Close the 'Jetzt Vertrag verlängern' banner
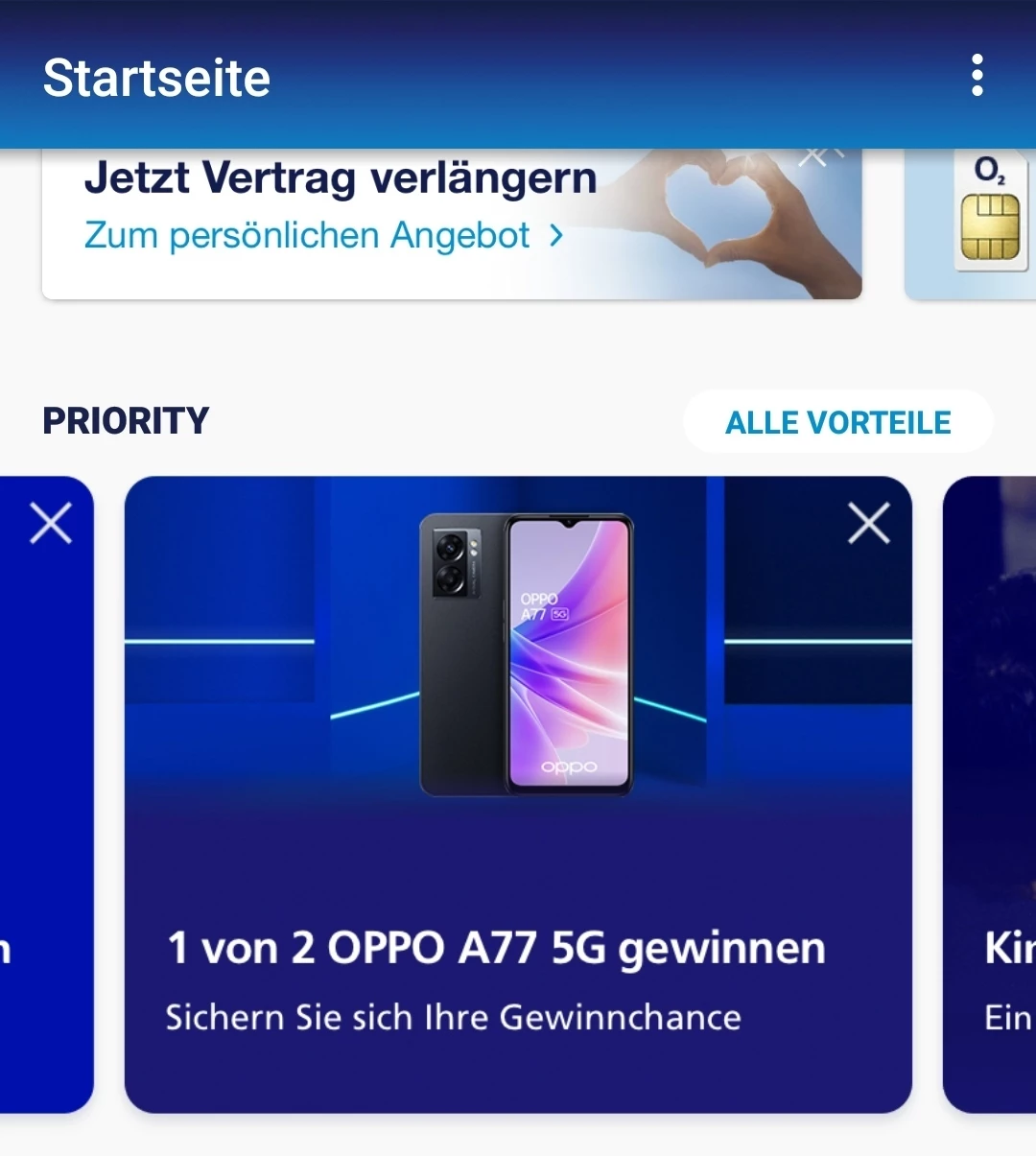The width and height of the screenshot is (1036, 1156). 815,156
